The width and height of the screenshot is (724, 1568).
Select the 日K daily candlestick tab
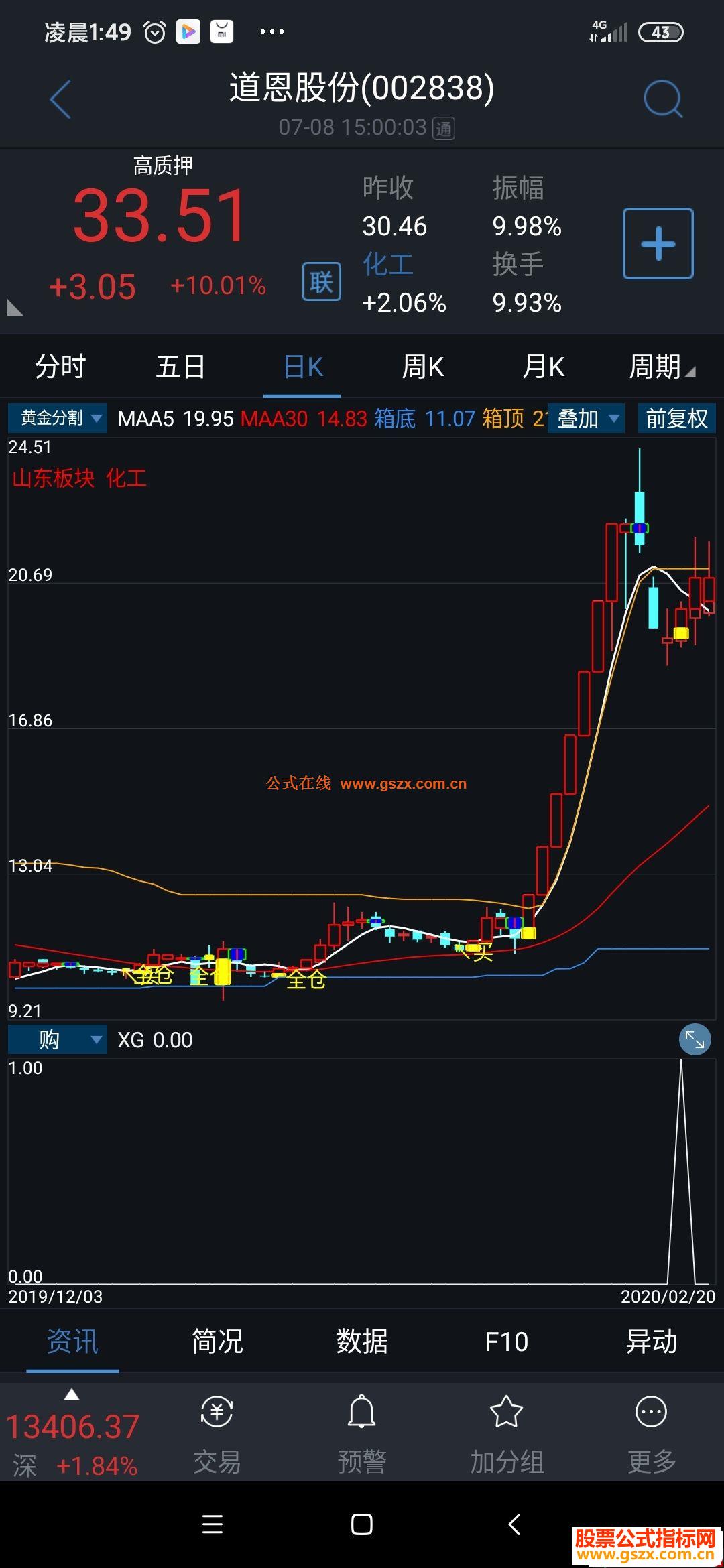[x=303, y=367]
